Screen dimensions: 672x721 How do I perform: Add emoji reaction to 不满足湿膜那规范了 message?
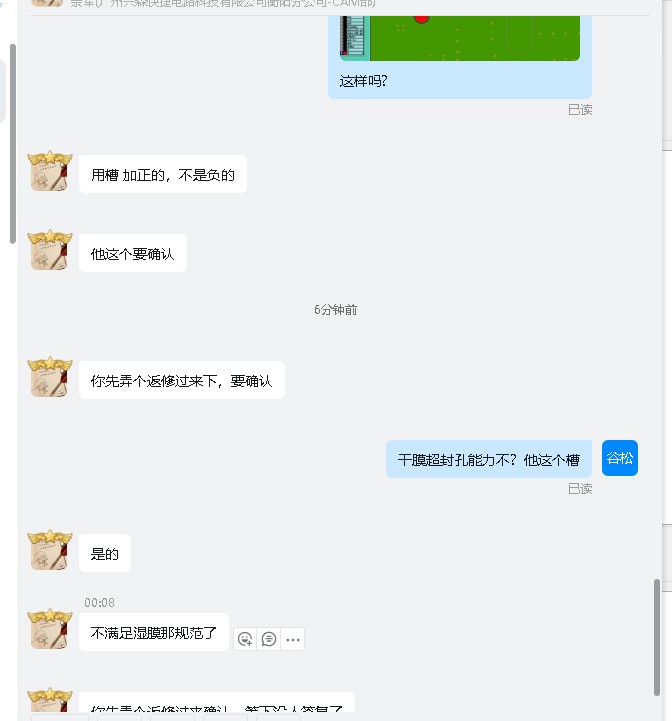[x=245, y=639]
